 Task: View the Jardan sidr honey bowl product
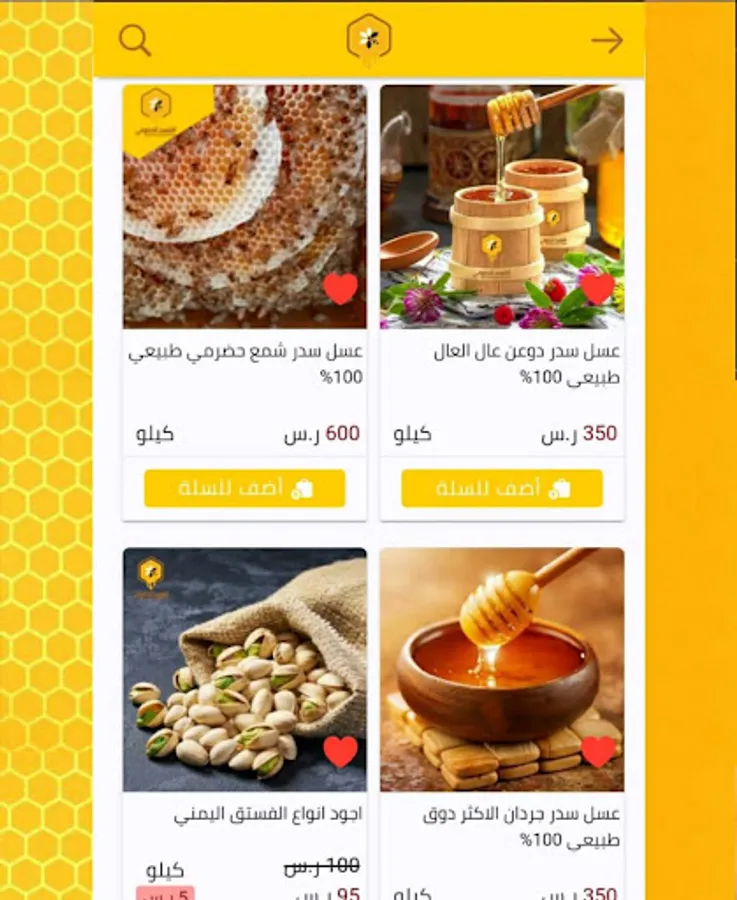tap(502, 670)
